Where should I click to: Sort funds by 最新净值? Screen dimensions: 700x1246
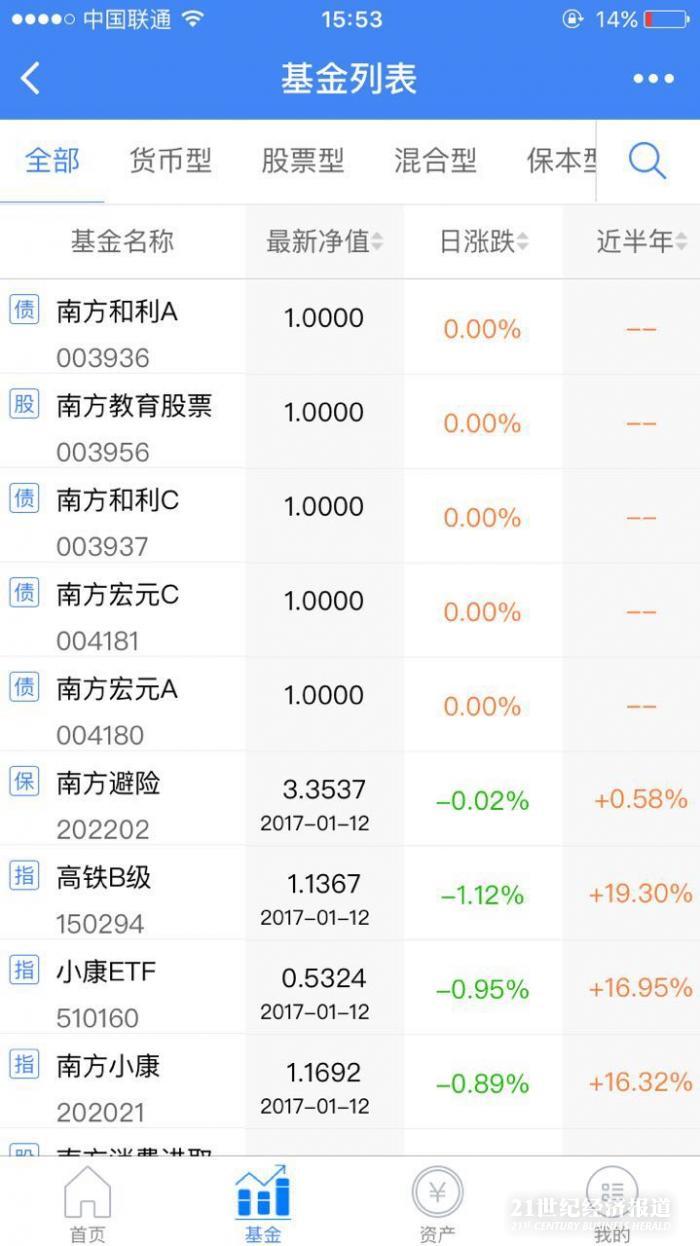click(324, 241)
